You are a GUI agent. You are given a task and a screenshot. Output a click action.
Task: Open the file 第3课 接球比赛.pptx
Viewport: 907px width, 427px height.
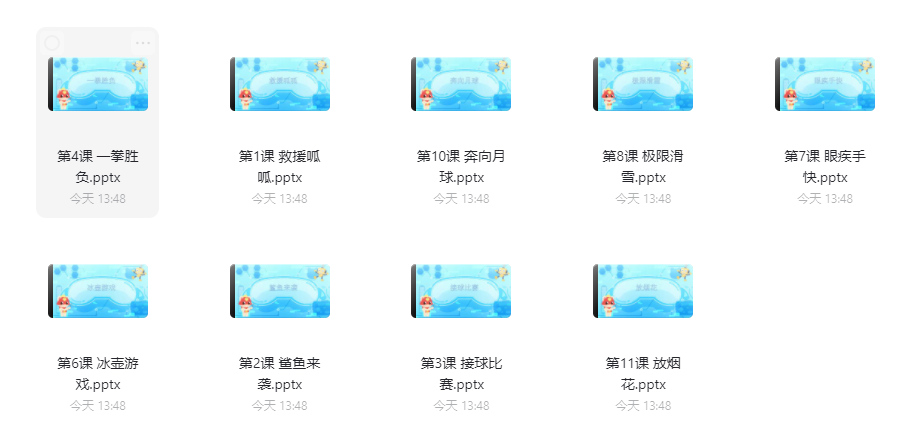coord(461,291)
